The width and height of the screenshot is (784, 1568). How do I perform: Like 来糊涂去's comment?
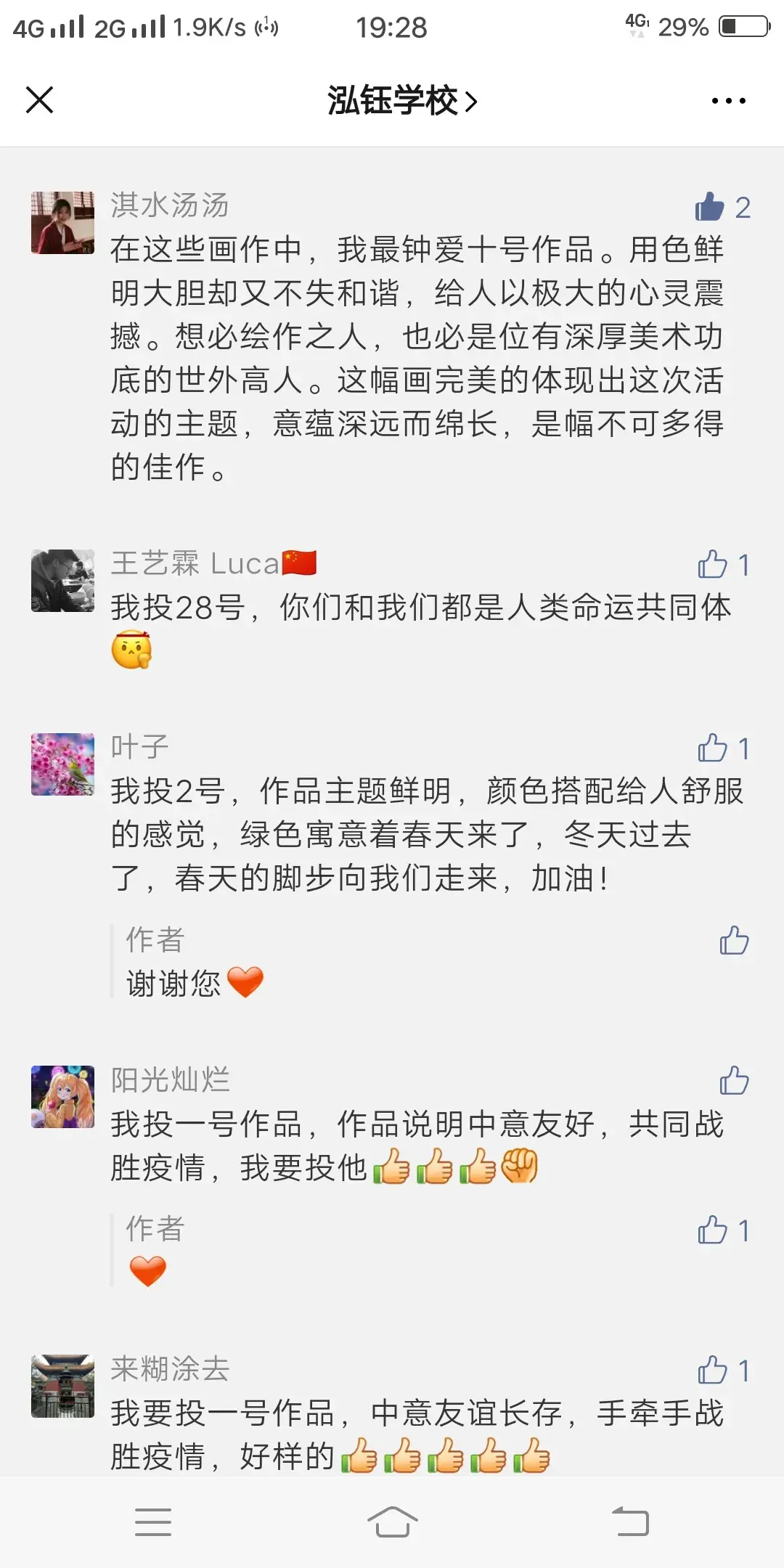coord(713,1371)
